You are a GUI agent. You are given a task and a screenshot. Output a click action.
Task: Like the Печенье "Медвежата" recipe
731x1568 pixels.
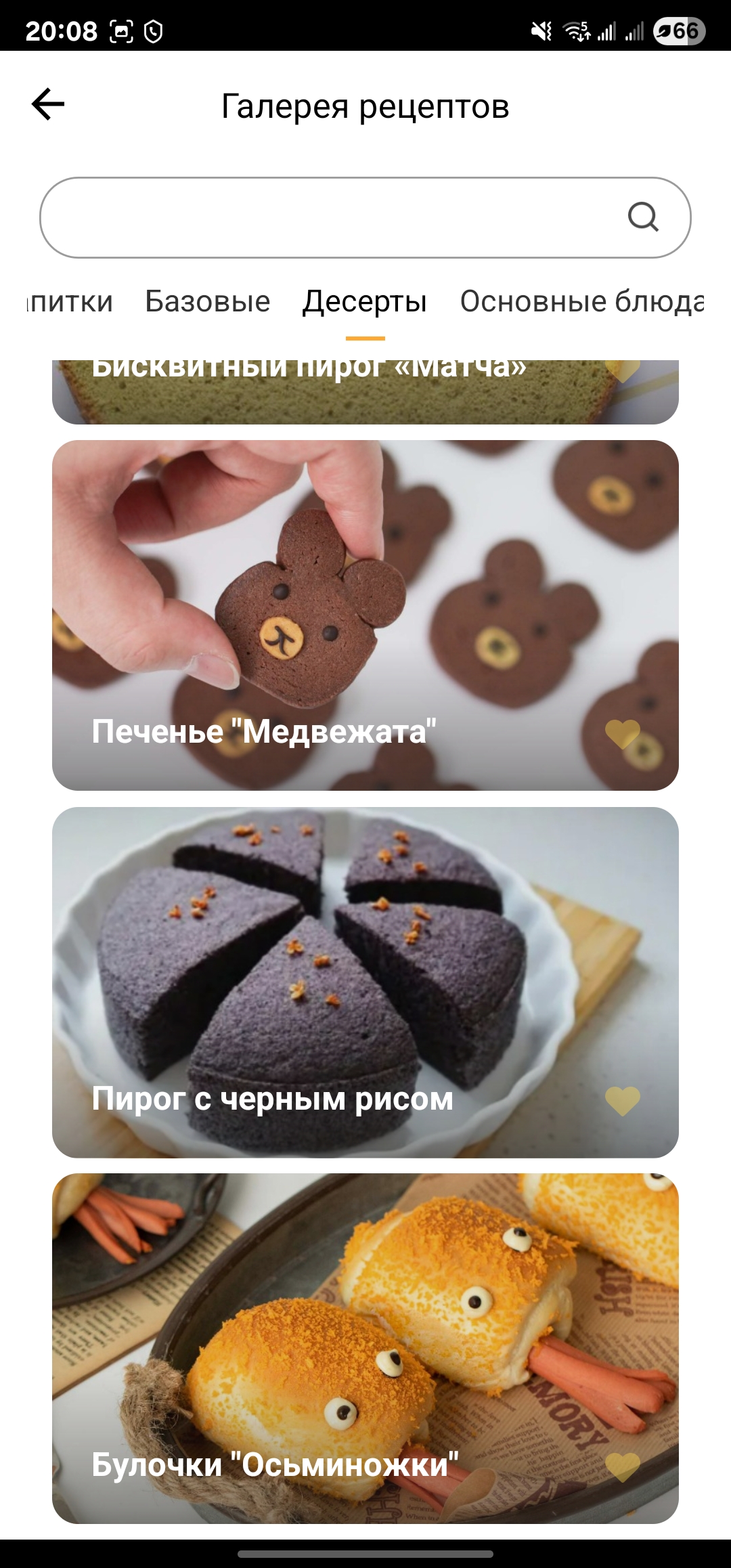(x=622, y=733)
